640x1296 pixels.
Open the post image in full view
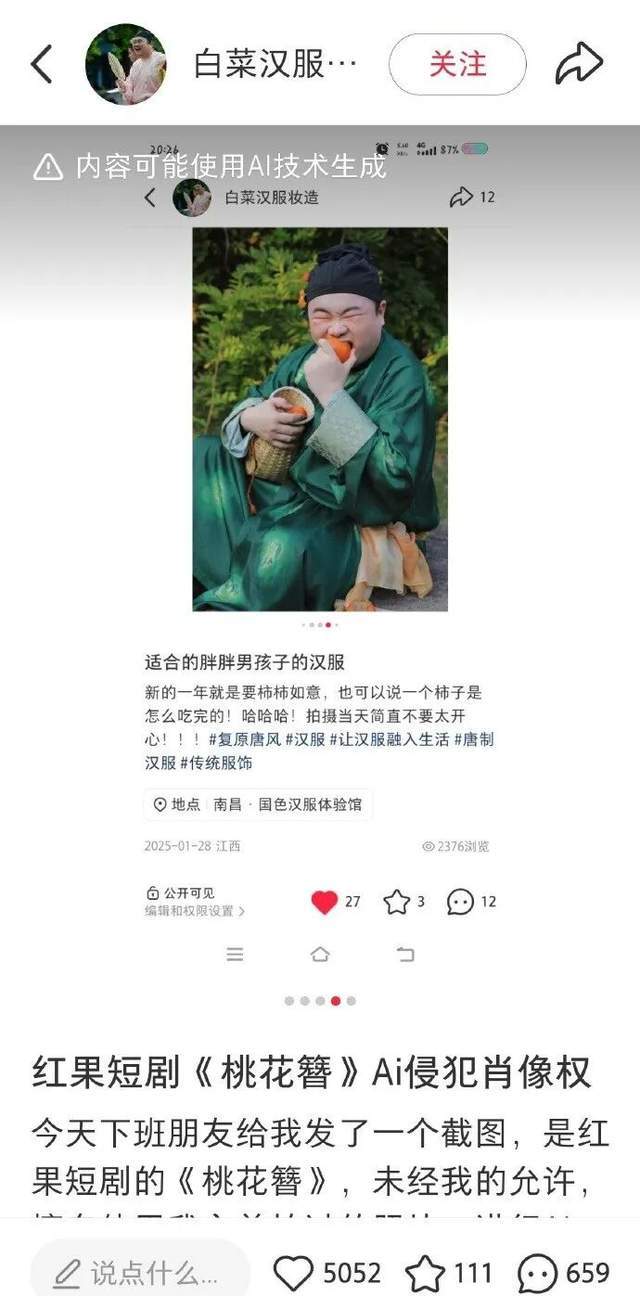pos(320,560)
